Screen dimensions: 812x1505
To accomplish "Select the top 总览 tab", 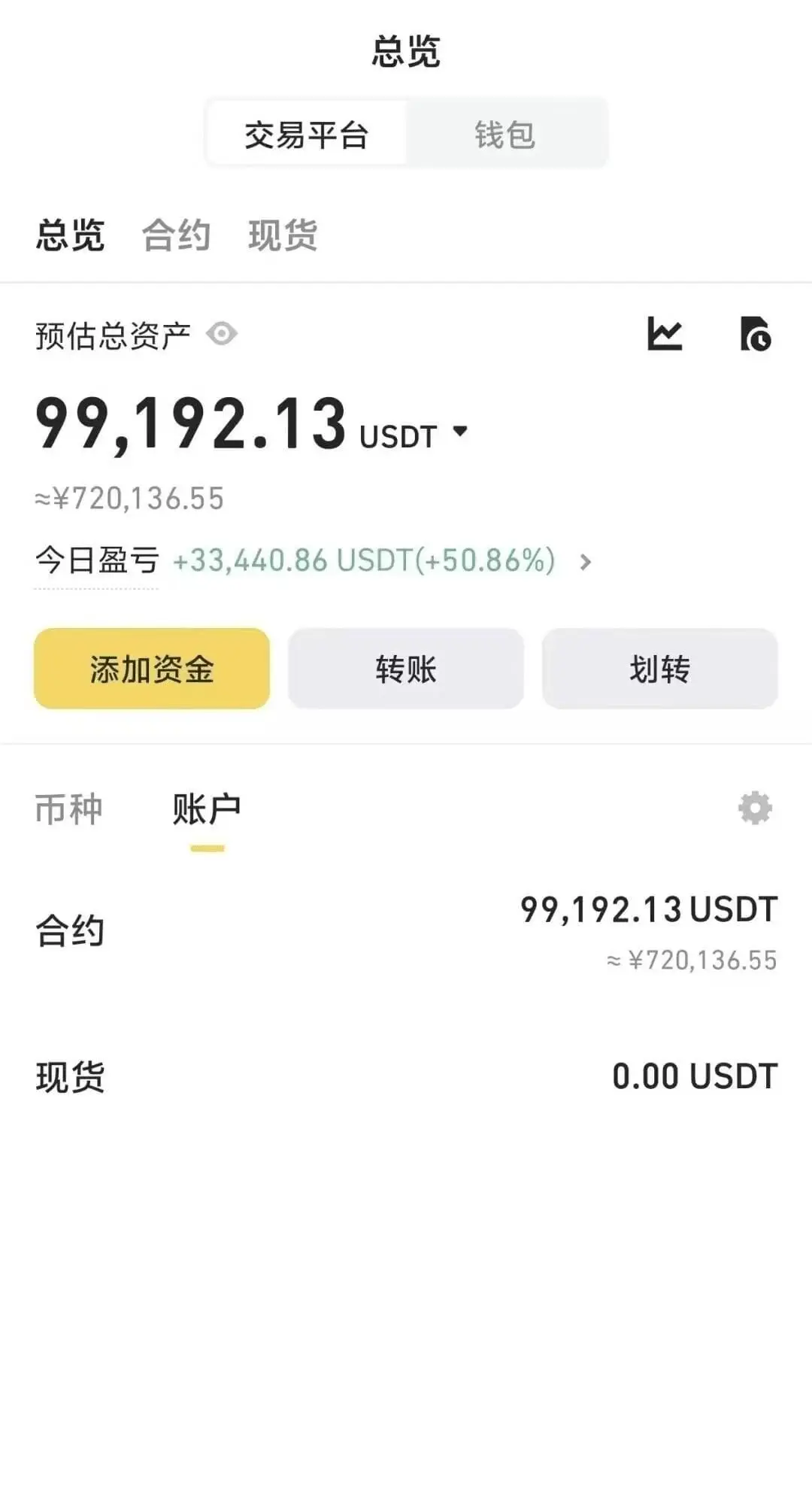I will (x=70, y=235).
